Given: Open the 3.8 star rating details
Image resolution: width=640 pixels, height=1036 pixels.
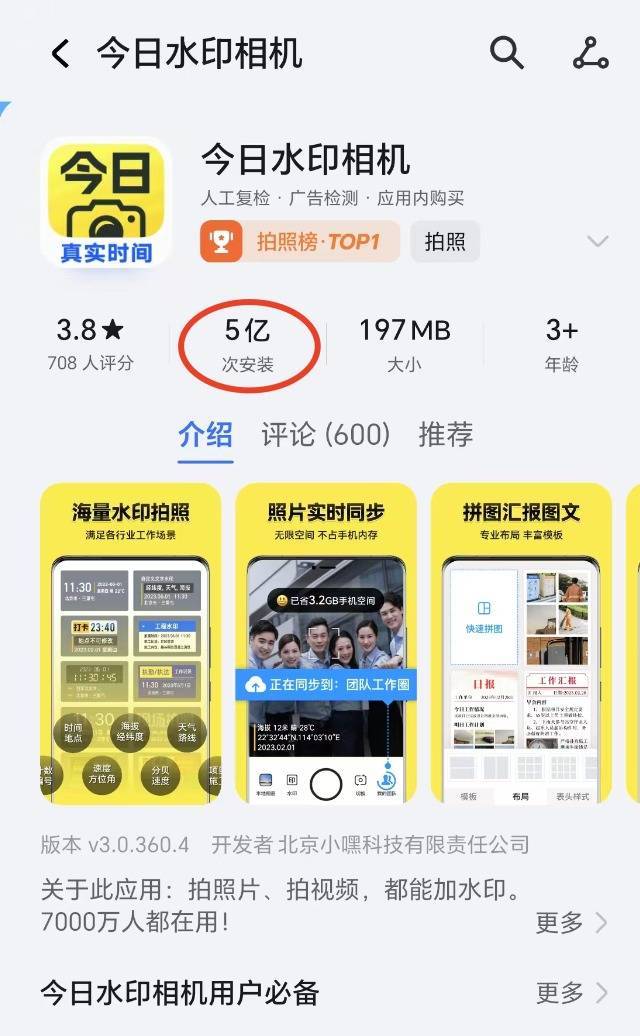Looking at the screenshot, I should tap(90, 343).
